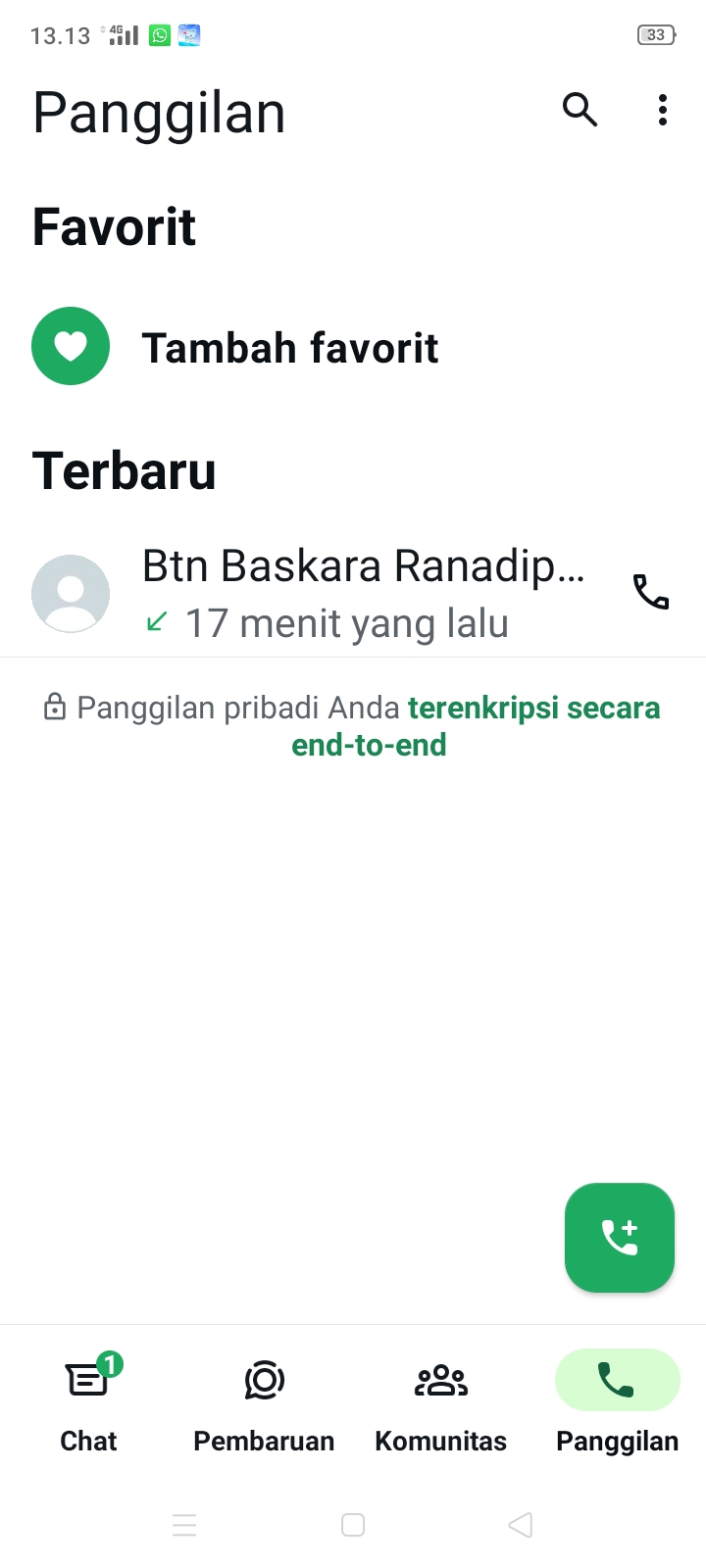
Task: Open the Pembaruan status icon
Action: coord(263,1380)
